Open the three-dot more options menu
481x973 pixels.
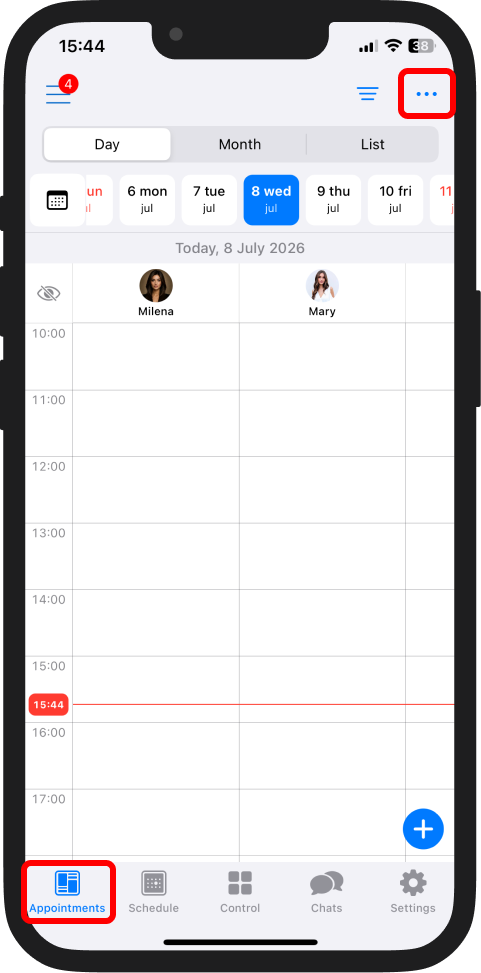(x=426, y=94)
